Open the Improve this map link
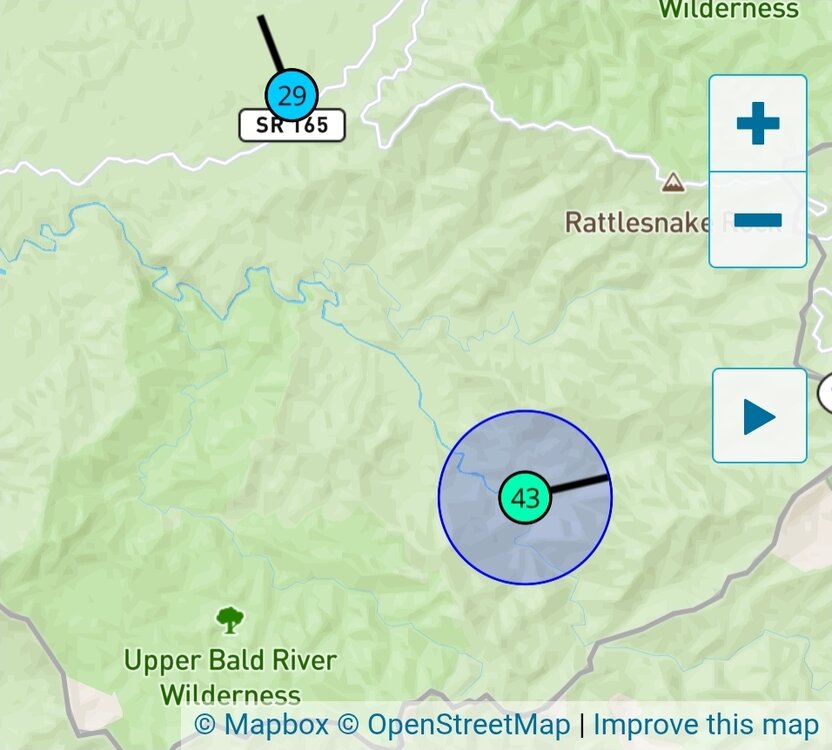This screenshot has width=832, height=750. pyautogui.click(x=706, y=725)
